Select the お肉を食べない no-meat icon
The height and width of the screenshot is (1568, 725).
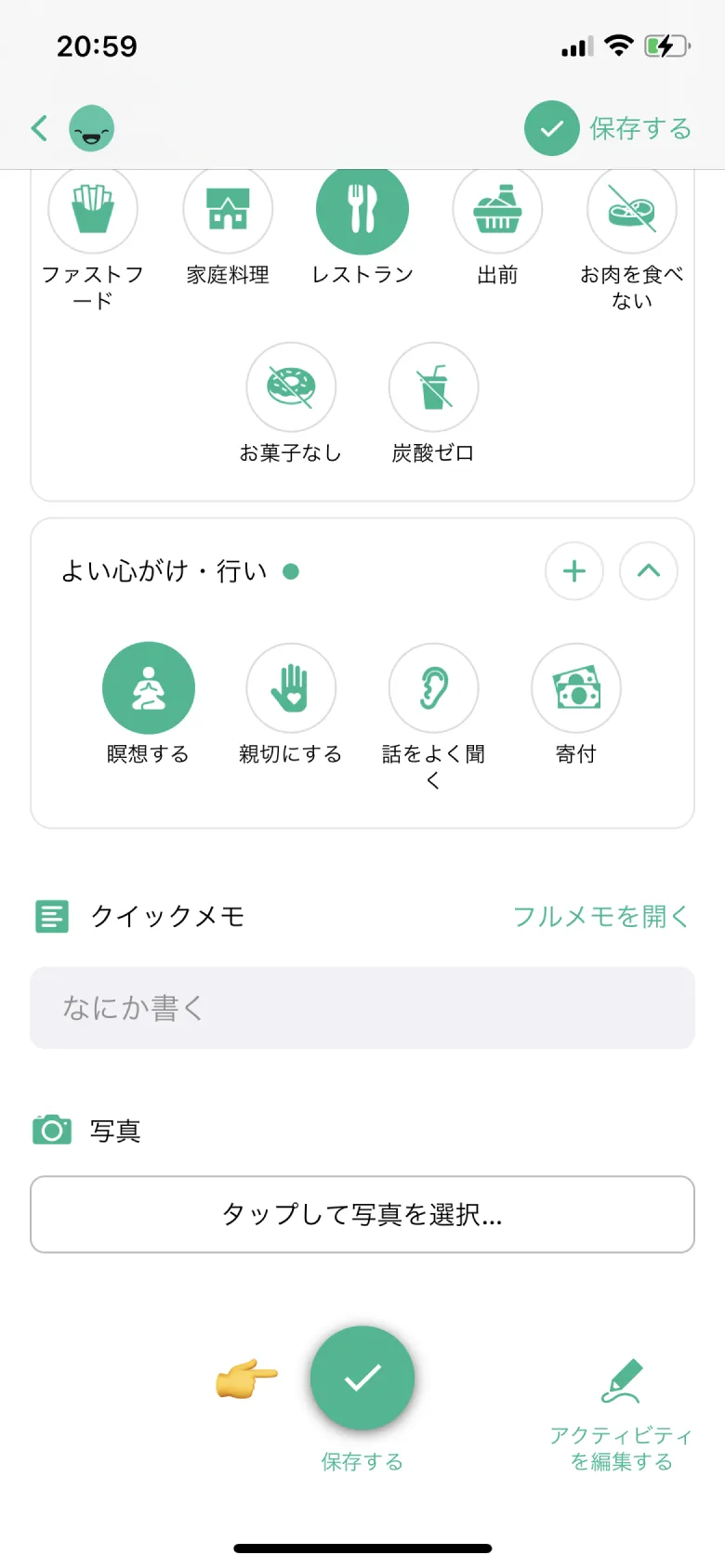point(632,209)
